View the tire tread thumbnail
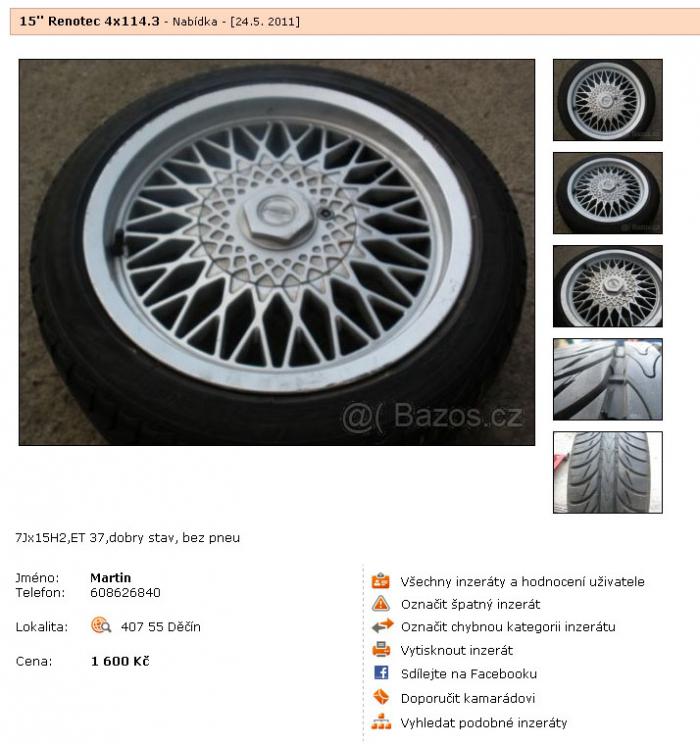 (607, 472)
